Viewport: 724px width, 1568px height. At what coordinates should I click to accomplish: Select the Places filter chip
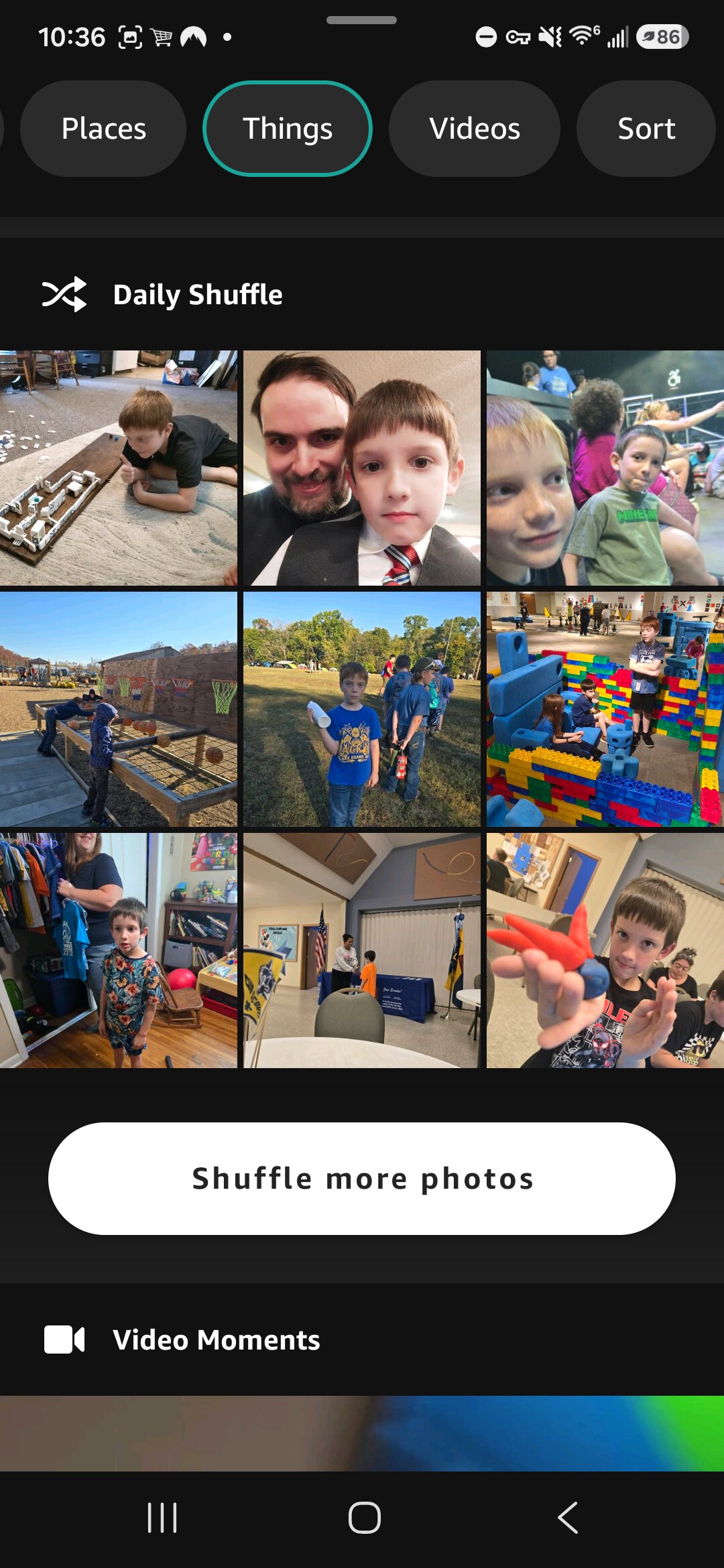coord(103,129)
